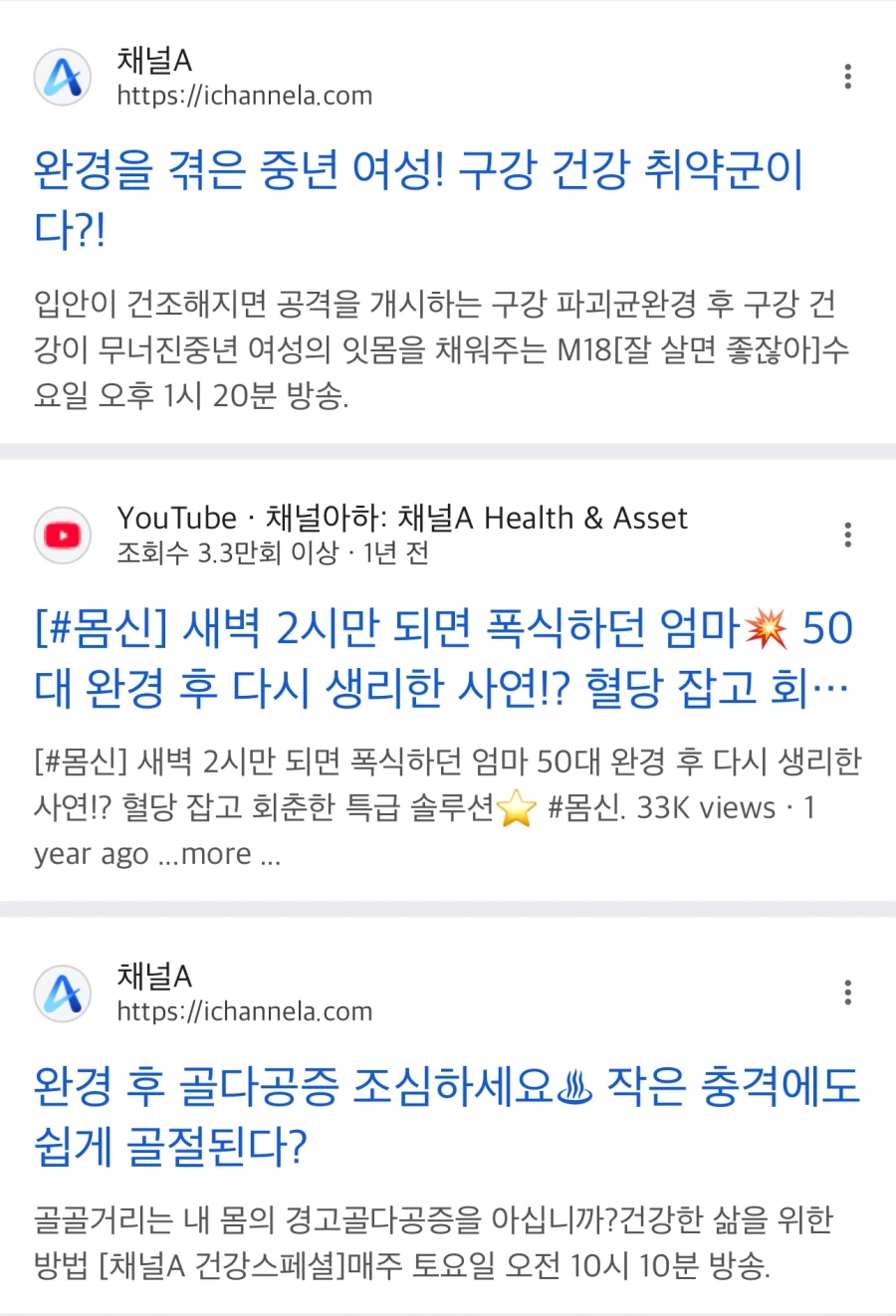Screen dimensions: 896x1316
Task: Click the YouTube video description snippet
Action: 438,806
